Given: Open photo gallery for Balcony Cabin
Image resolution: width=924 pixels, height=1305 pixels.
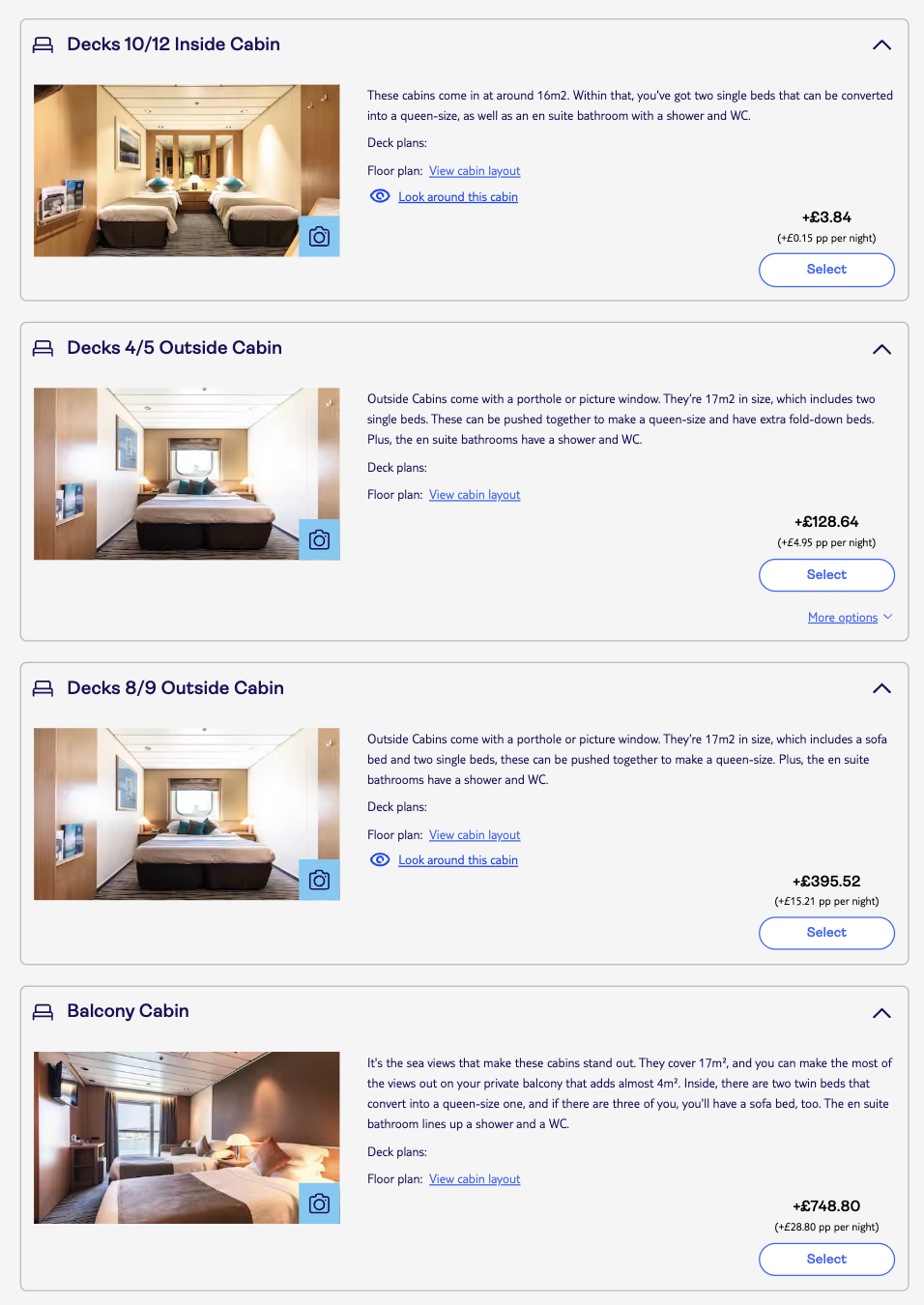Looking at the screenshot, I should [319, 1203].
